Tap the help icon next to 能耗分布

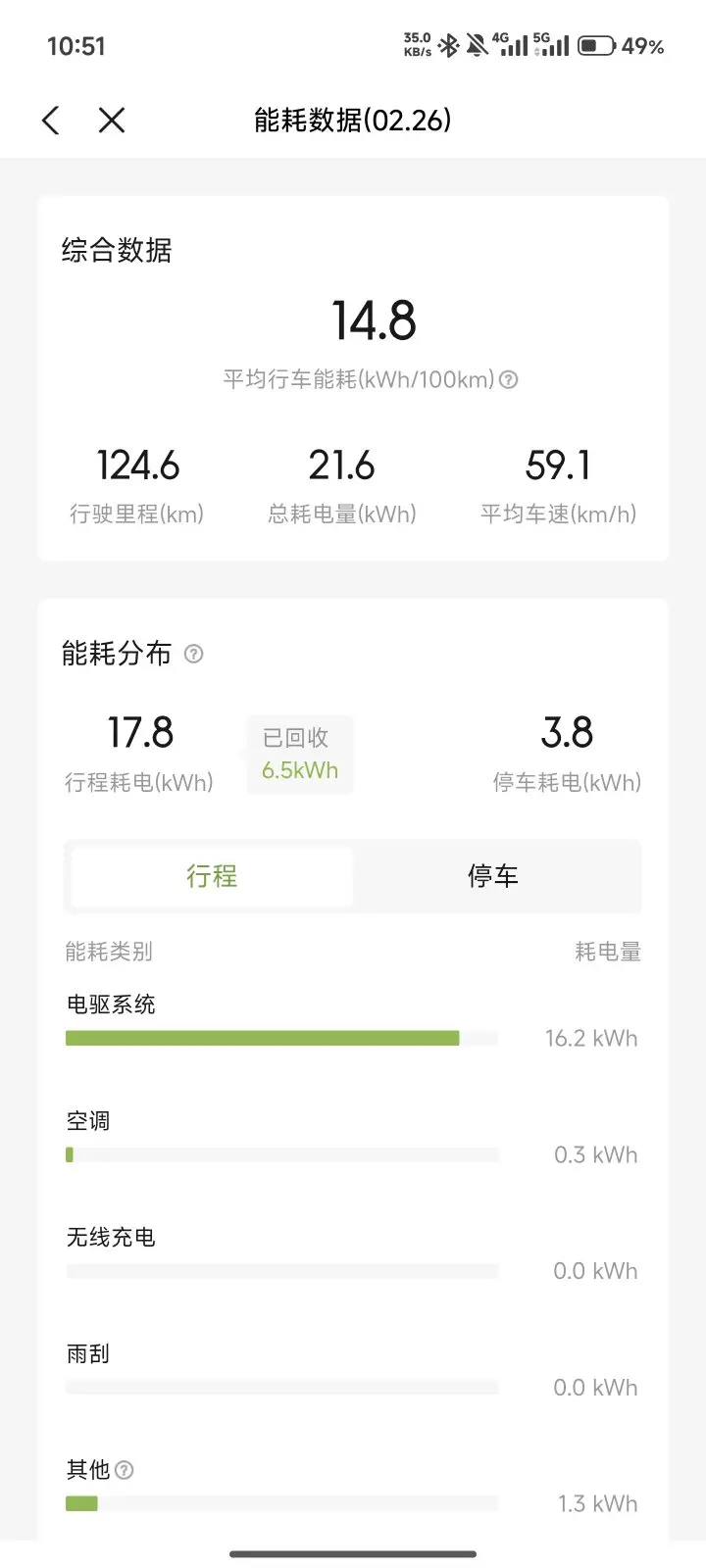[x=194, y=654]
